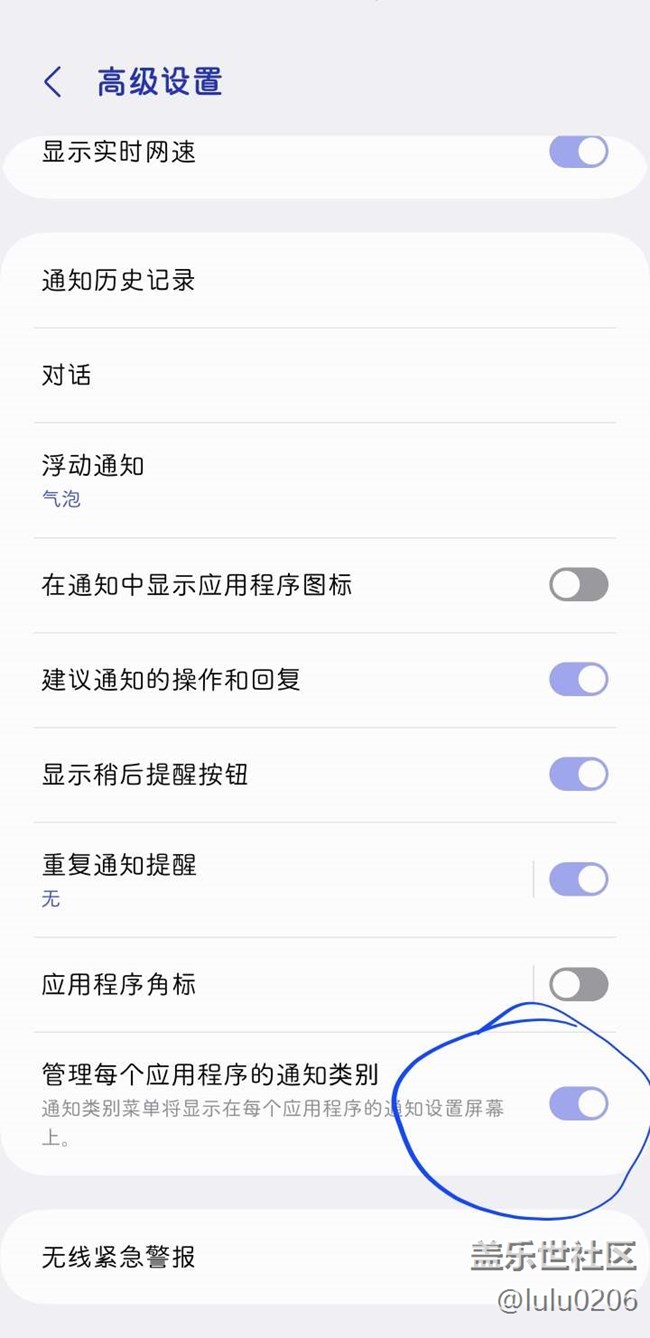Open 对话 settings
The height and width of the screenshot is (1338, 650).
[x=325, y=375]
